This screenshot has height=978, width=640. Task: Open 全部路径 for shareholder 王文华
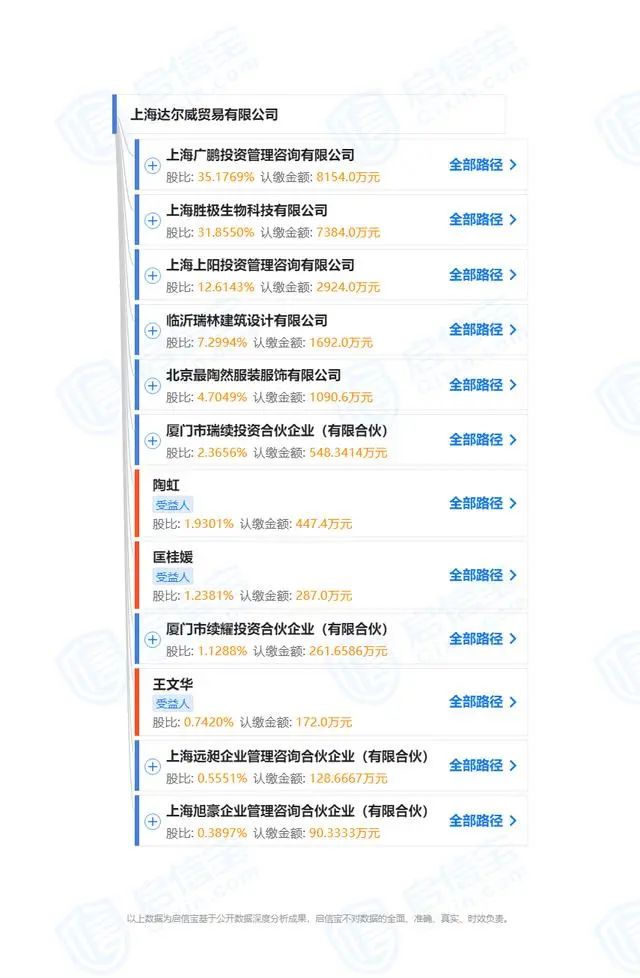tap(483, 702)
